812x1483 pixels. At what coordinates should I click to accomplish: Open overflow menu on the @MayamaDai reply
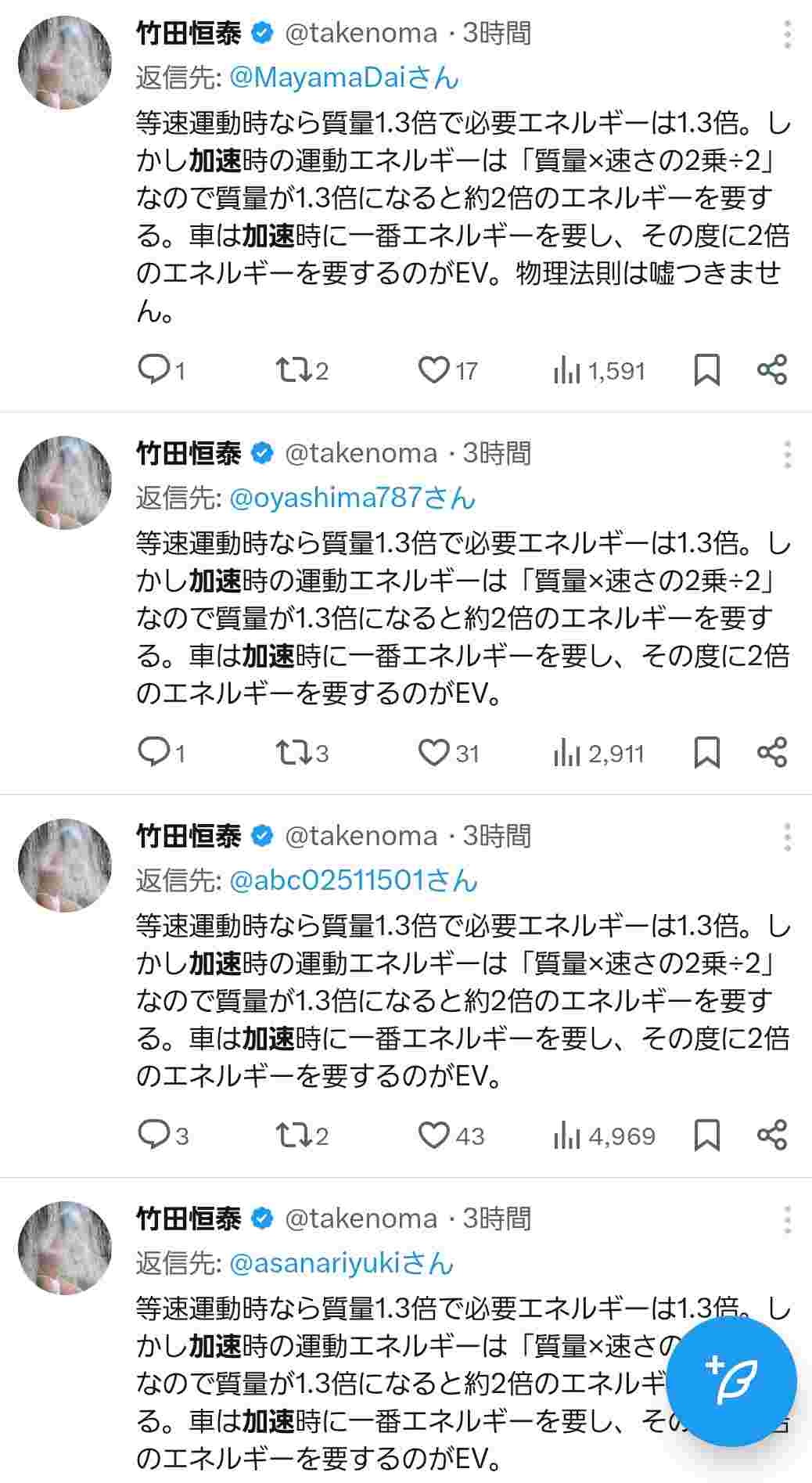click(x=787, y=34)
